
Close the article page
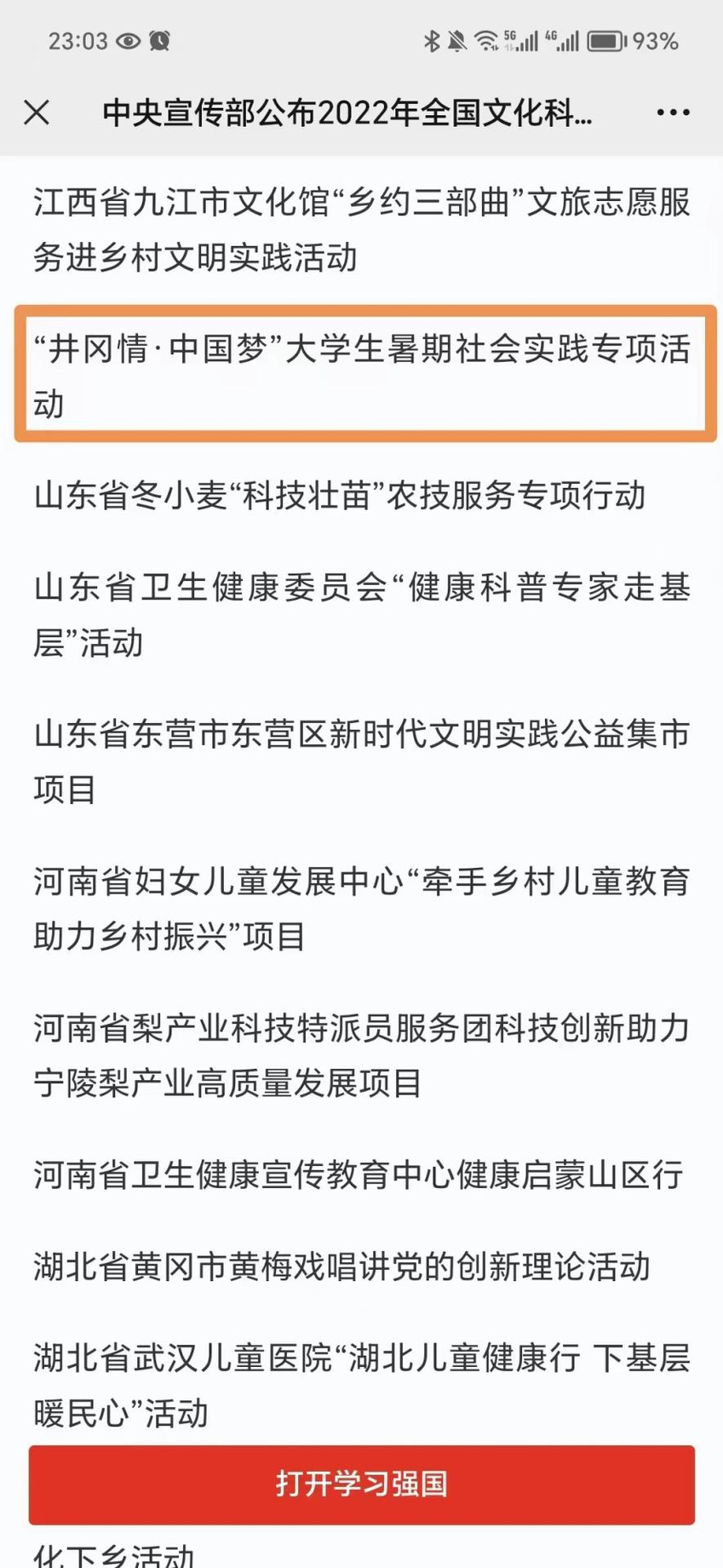point(37,112)
